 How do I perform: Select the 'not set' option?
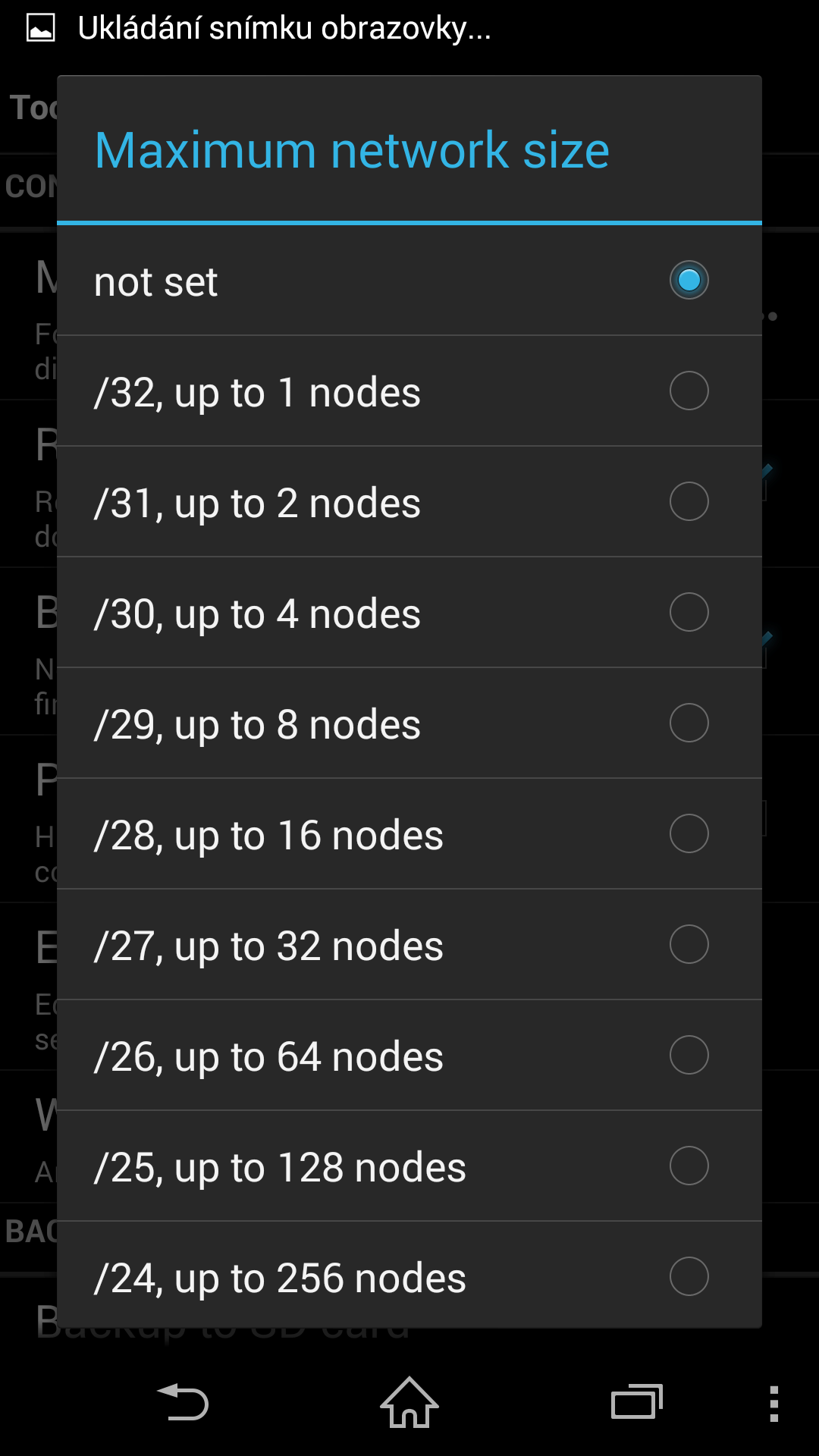[x=409, y=281]
